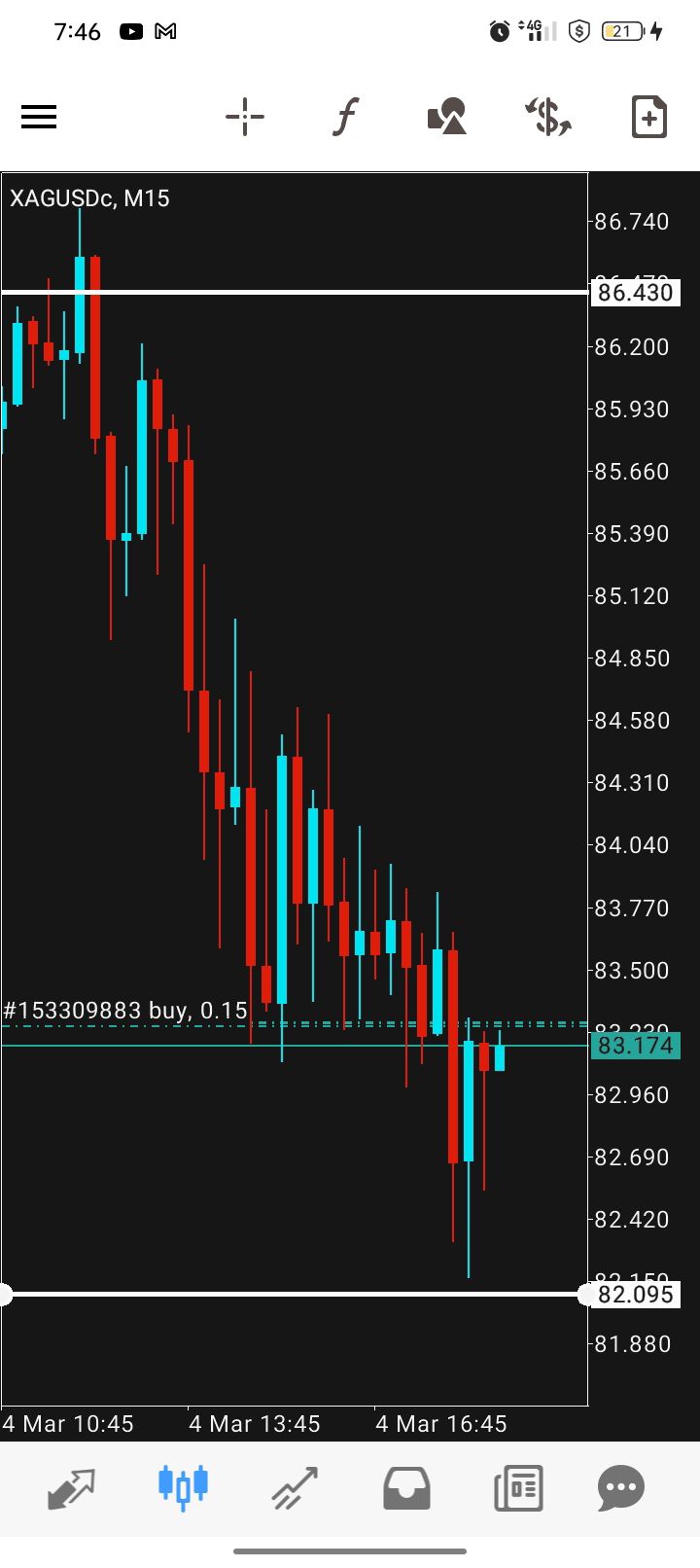The height and width of the screenshot is (1568, 700).
Task: Create a new order
Action: 648,118
